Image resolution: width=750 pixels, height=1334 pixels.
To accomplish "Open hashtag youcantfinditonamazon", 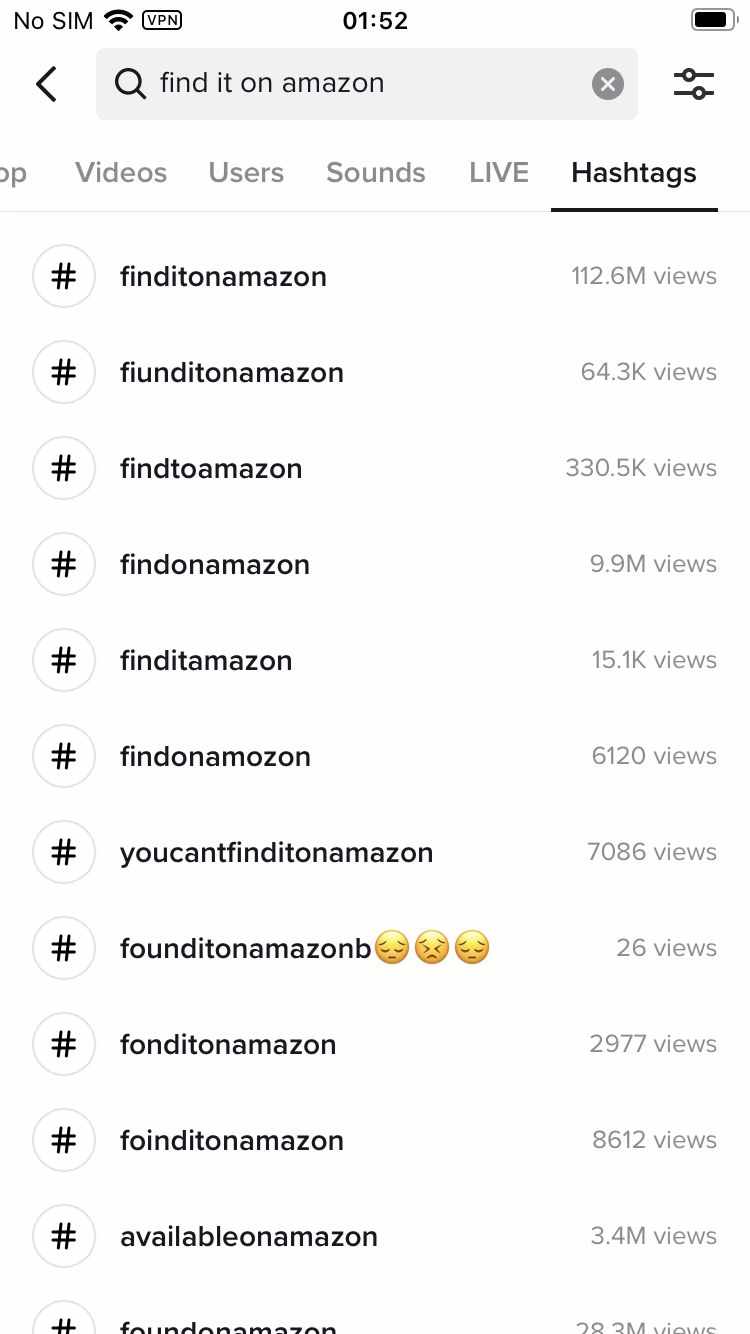I will point(375,852).
